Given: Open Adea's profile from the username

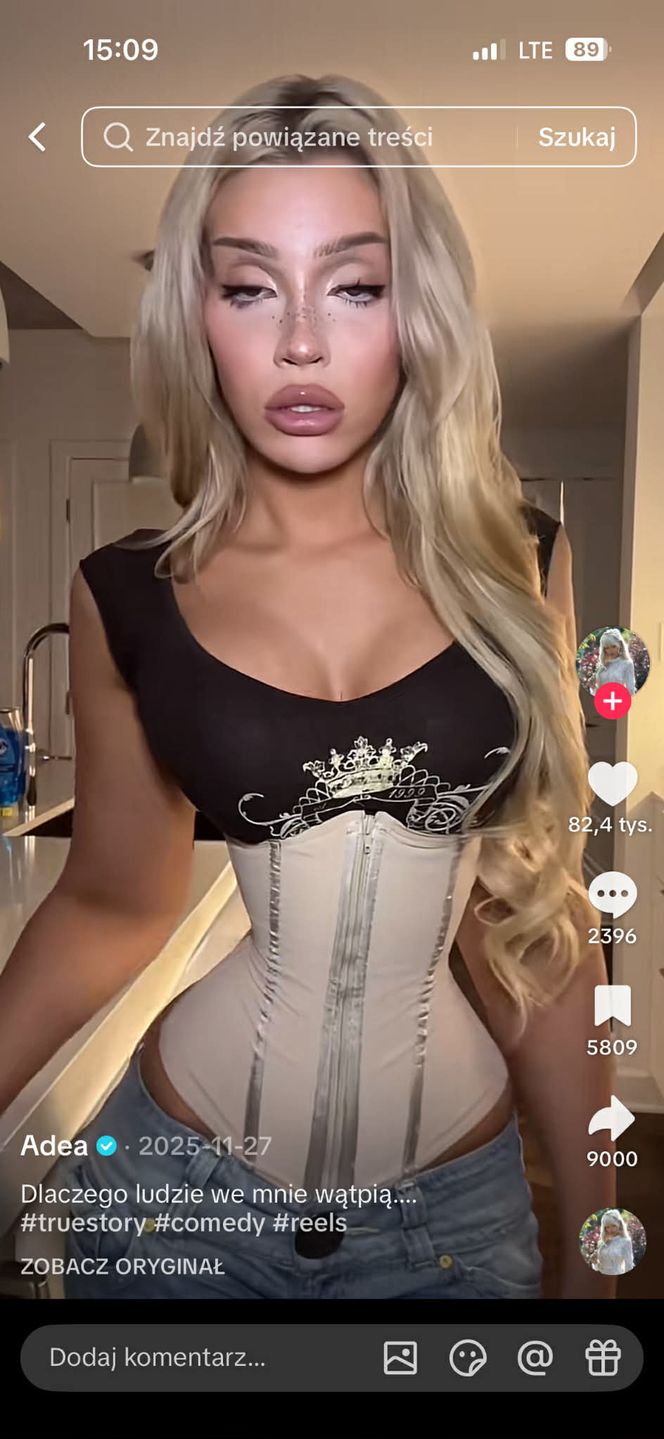Looking at the screenshot, I should (55, 1146).
